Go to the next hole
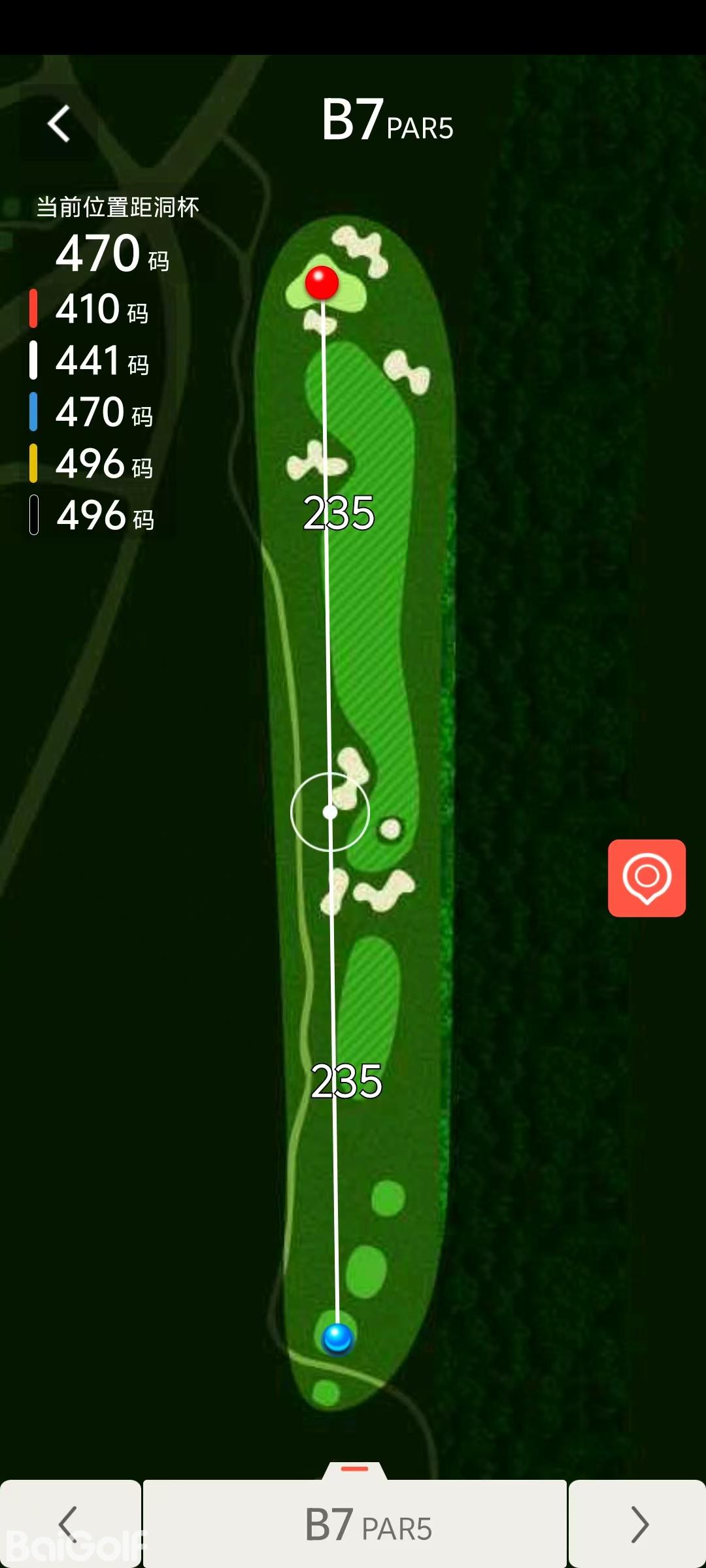706x1568 pixels. click(x=637, y=1524)
